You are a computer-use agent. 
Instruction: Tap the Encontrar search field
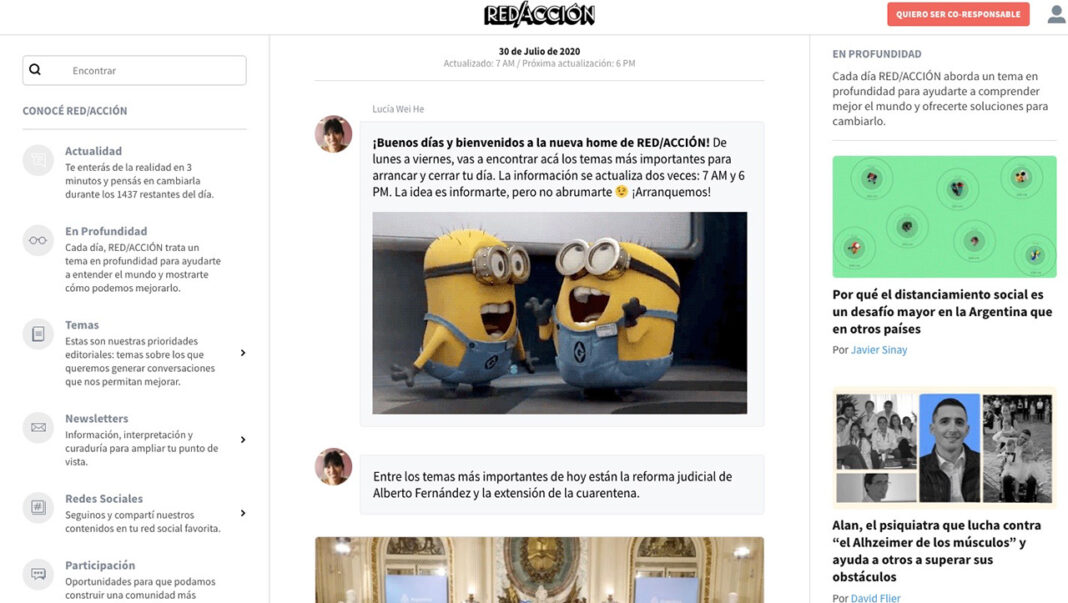tap(150, 70)
